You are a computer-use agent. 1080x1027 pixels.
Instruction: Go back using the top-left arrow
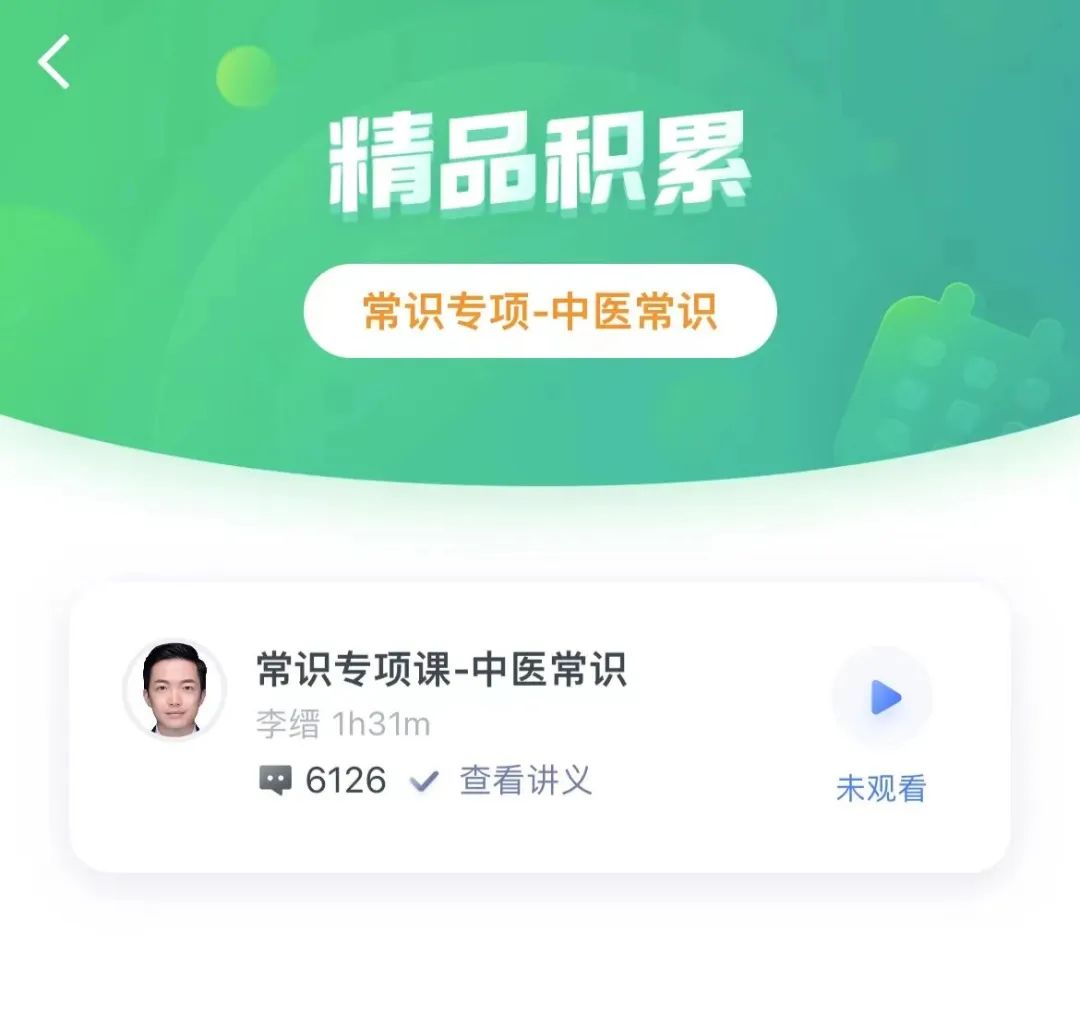(x=54, y=62)
